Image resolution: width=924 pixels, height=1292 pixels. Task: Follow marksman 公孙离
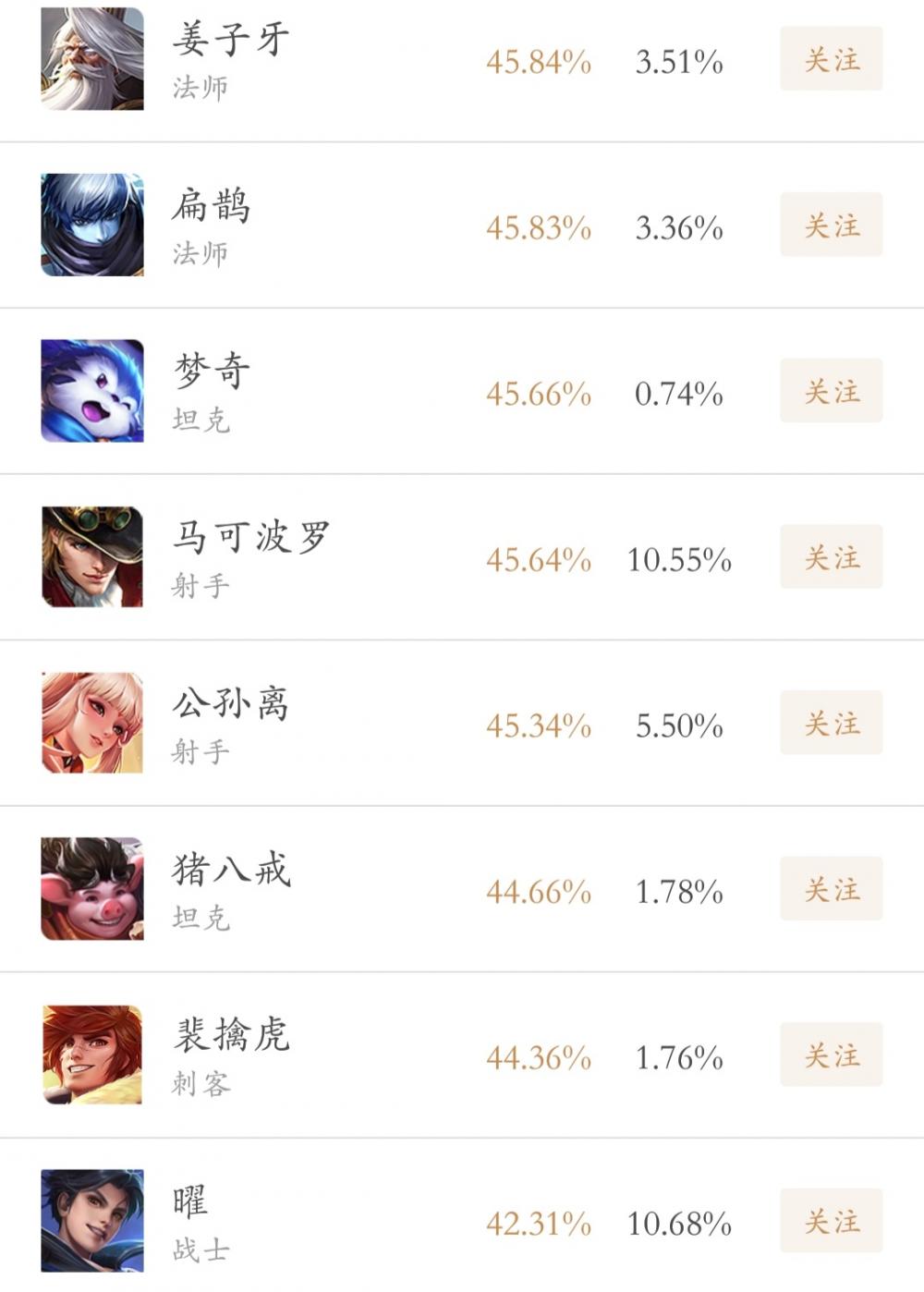[x=831, y=724]
